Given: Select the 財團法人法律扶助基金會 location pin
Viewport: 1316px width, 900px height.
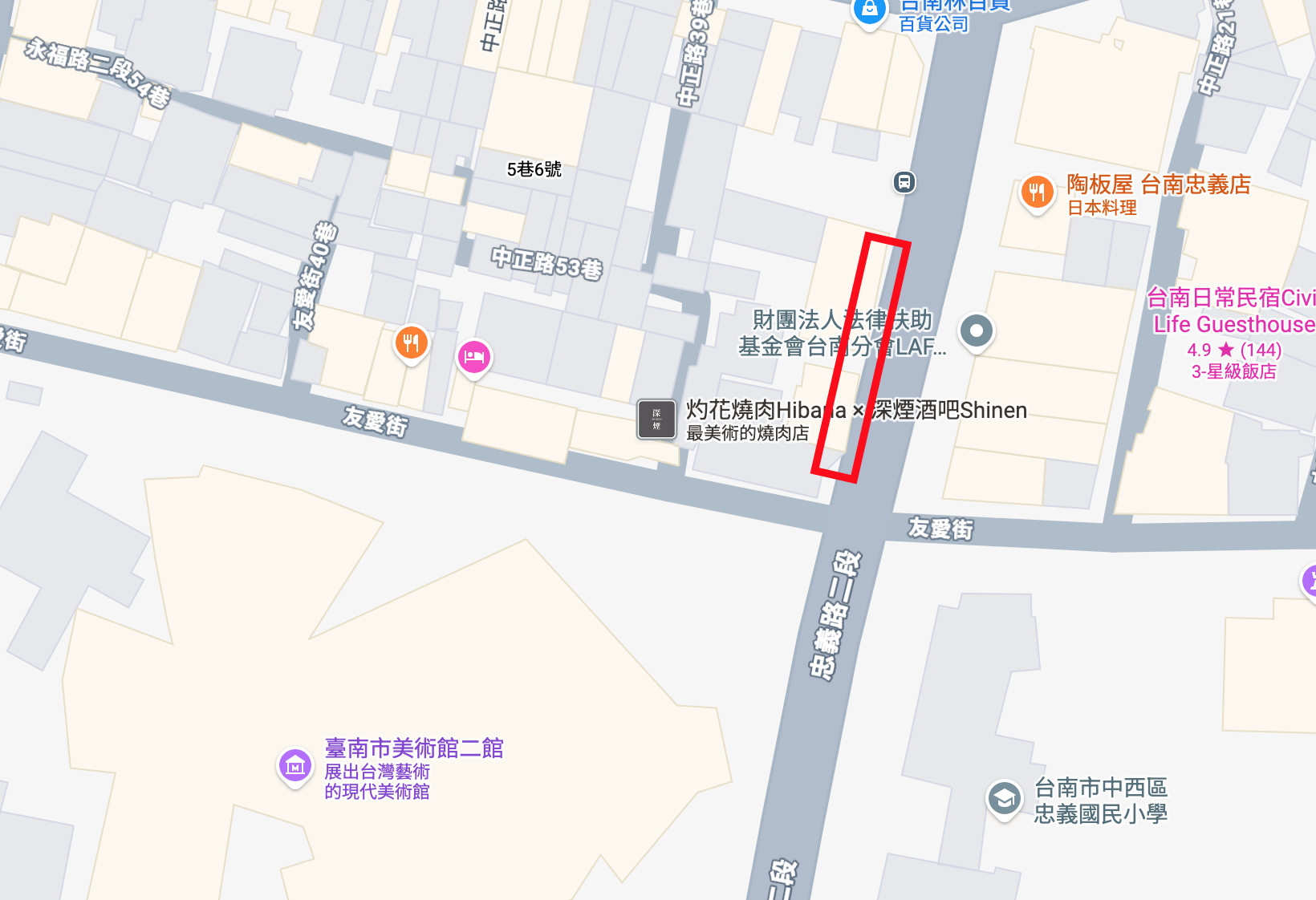Looking at the screenshot, I should (977, 332).
